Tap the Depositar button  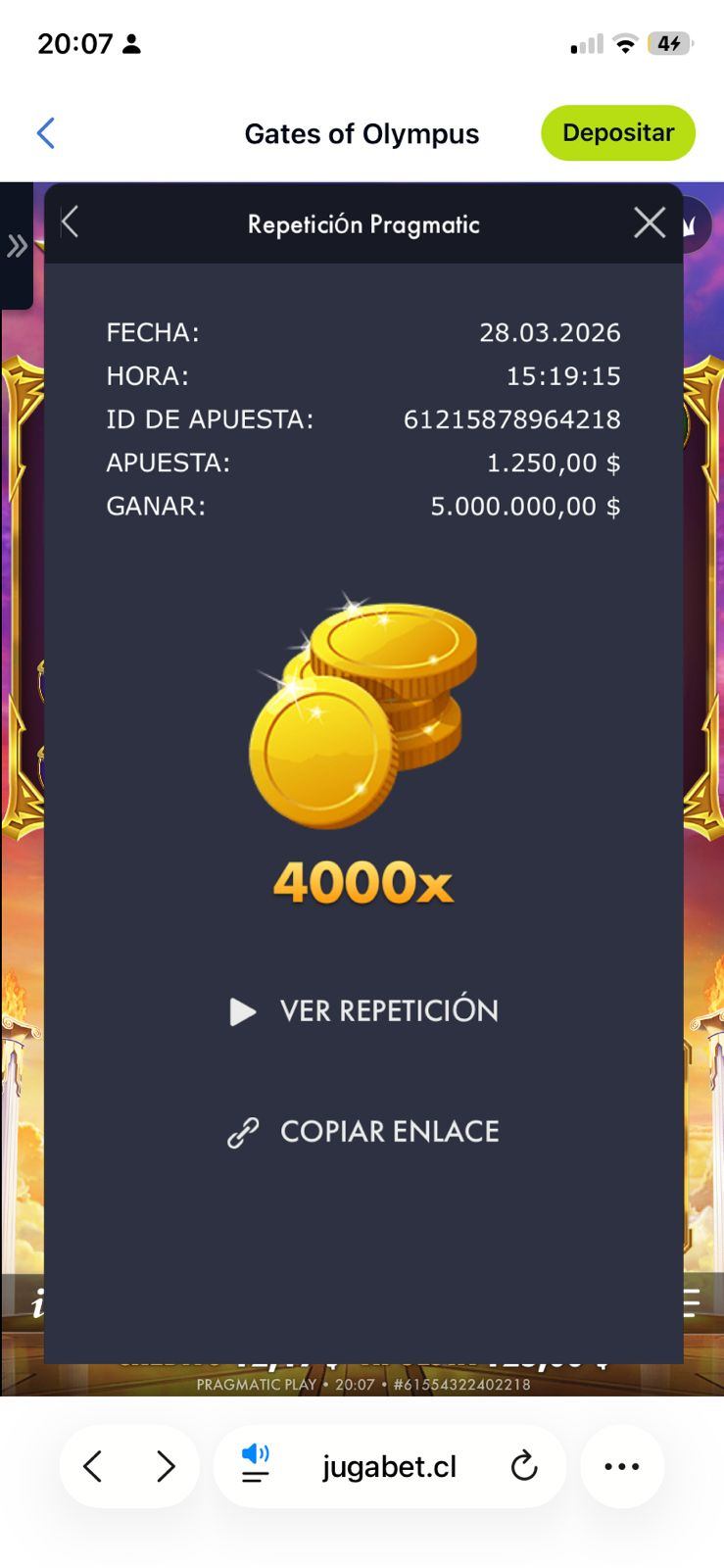[617, 133]
